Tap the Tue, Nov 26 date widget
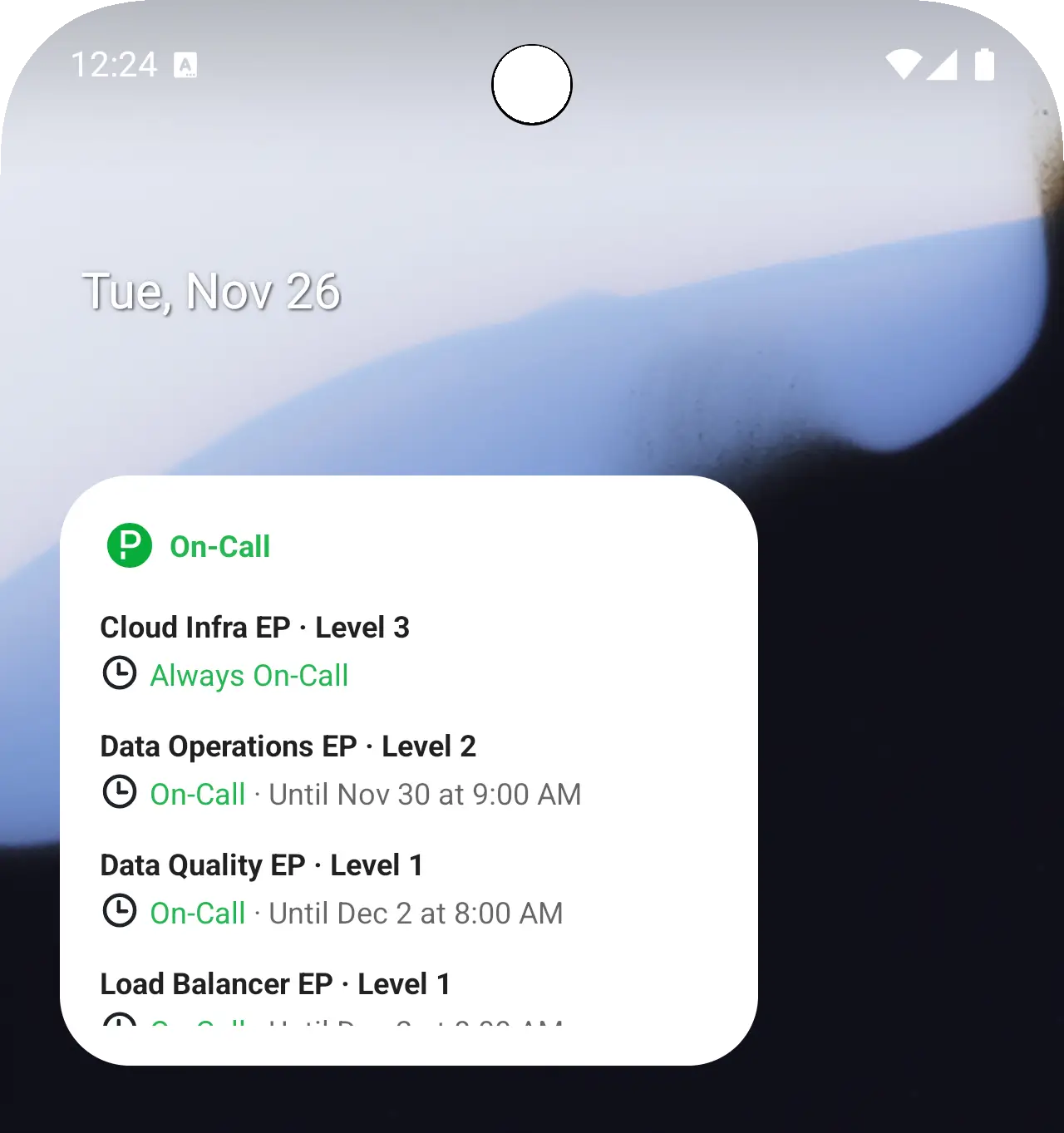Image resolution: width=1064 pixels, height=1133 pixels. click(211, 293)
